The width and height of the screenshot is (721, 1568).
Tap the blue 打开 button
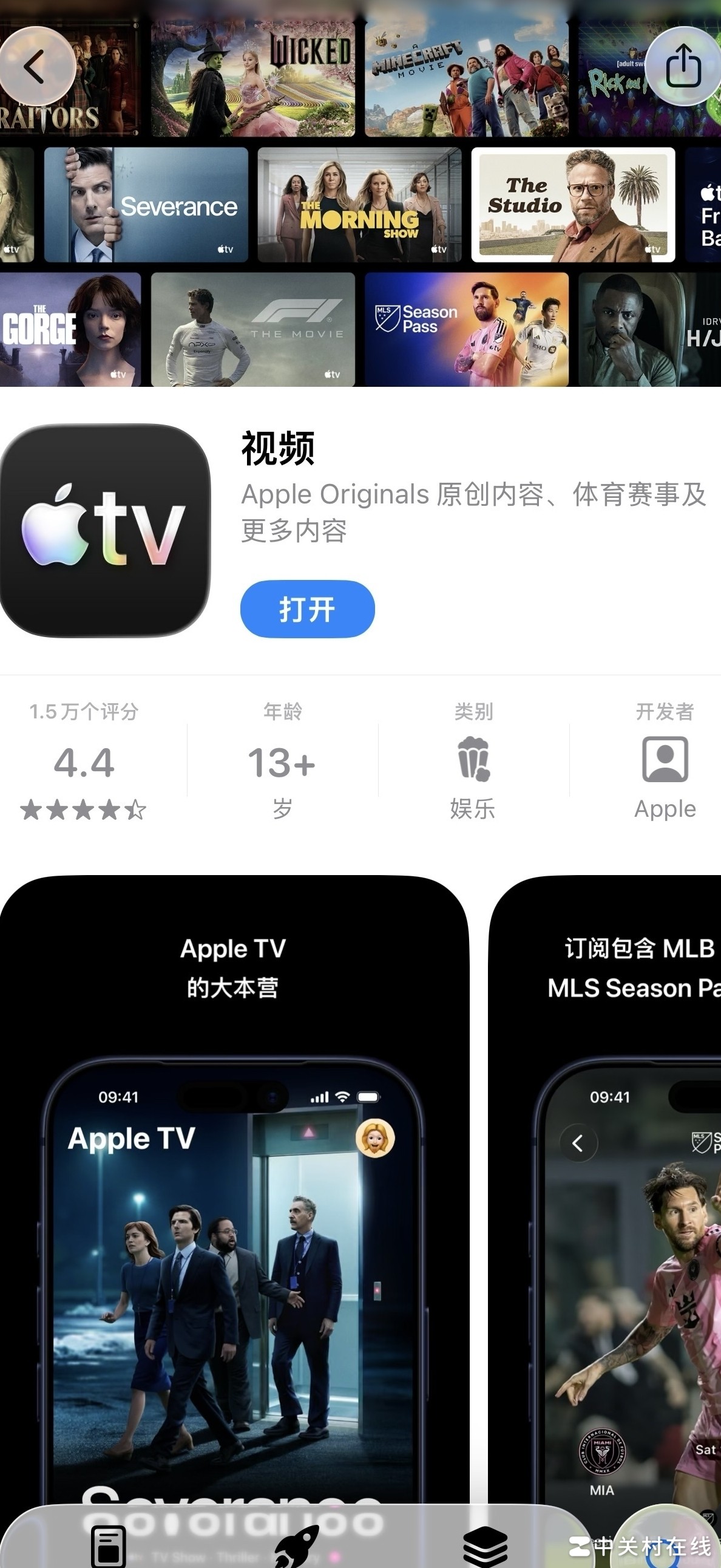tap(307, 608)
